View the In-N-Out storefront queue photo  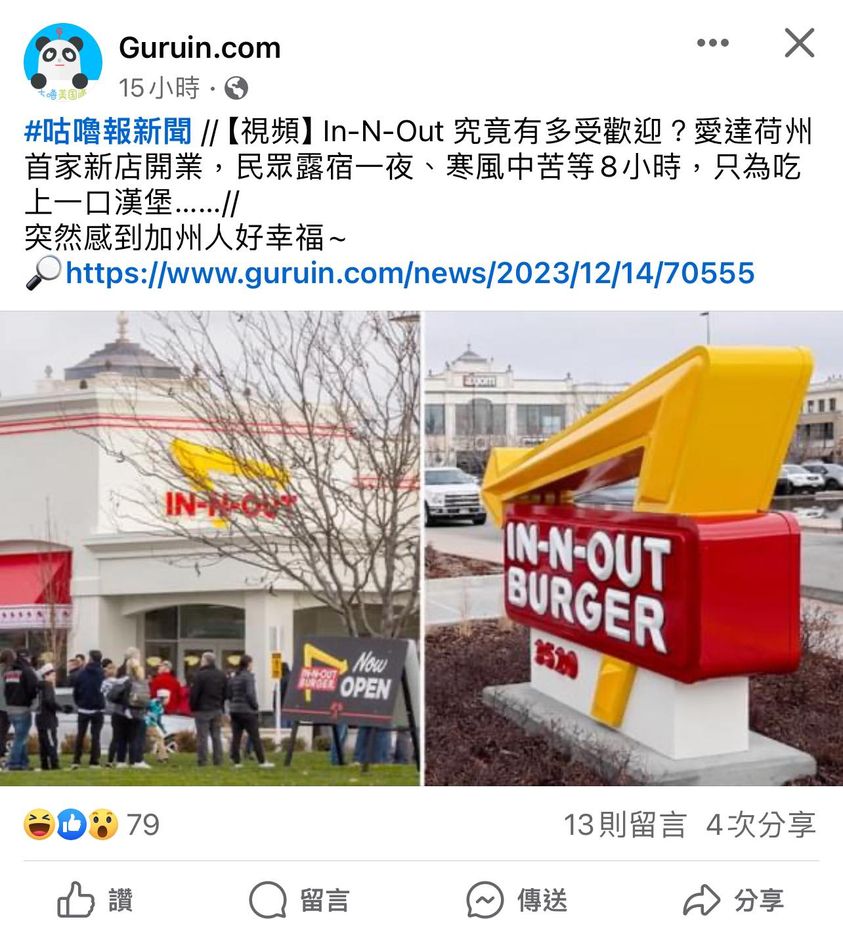[210, 548]
